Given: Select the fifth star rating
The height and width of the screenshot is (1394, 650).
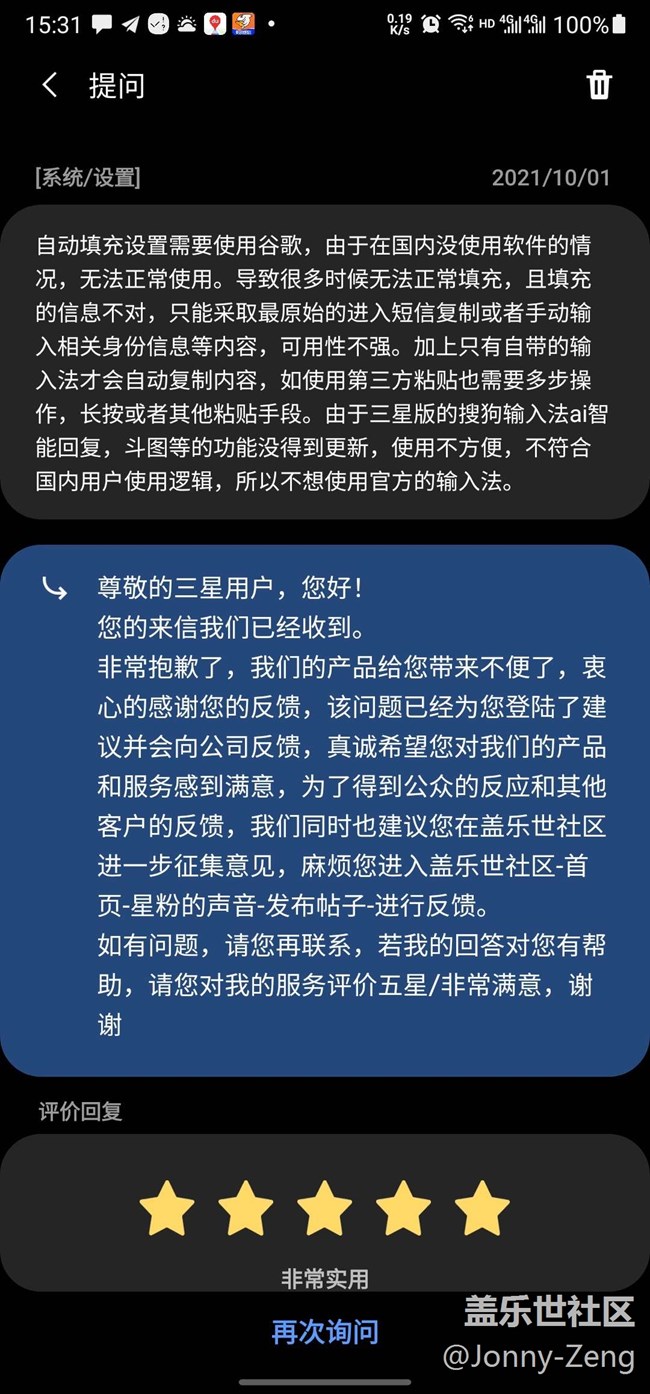Looking at the screenshot, I should tap(482, 1208).
